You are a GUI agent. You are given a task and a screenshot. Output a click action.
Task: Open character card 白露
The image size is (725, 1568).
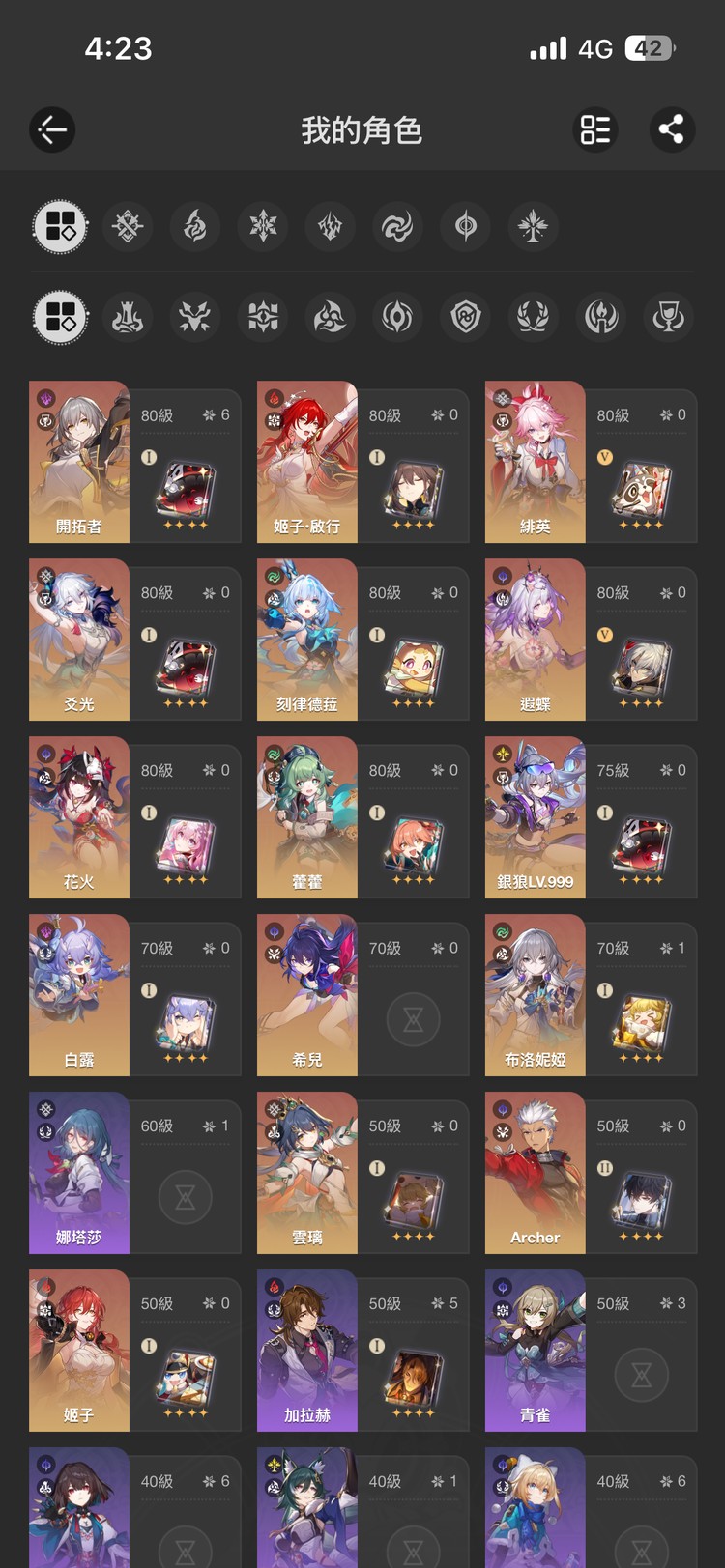tap(135, 995)
